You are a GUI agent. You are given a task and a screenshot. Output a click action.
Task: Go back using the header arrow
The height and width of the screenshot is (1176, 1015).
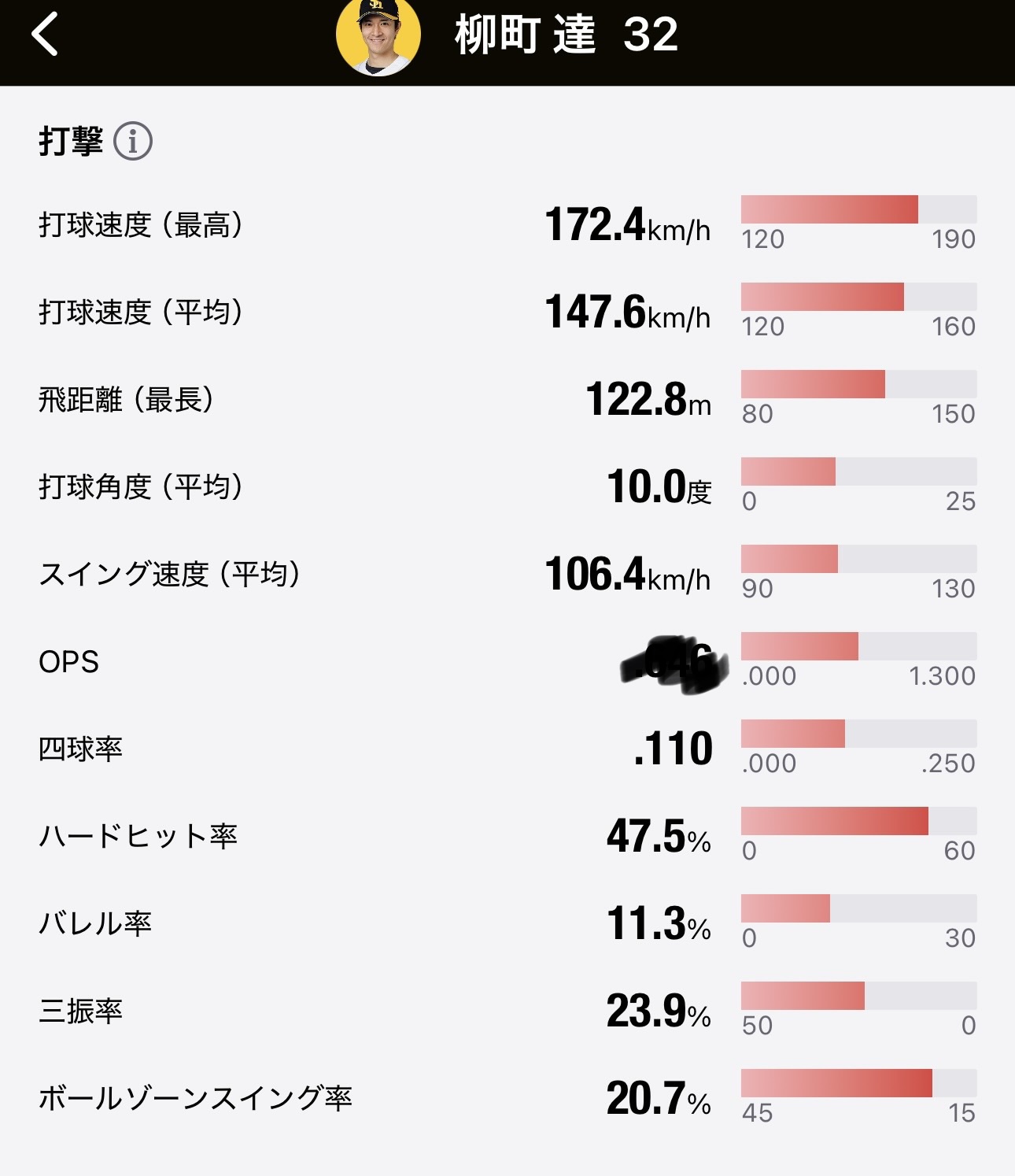pos(45,35)
